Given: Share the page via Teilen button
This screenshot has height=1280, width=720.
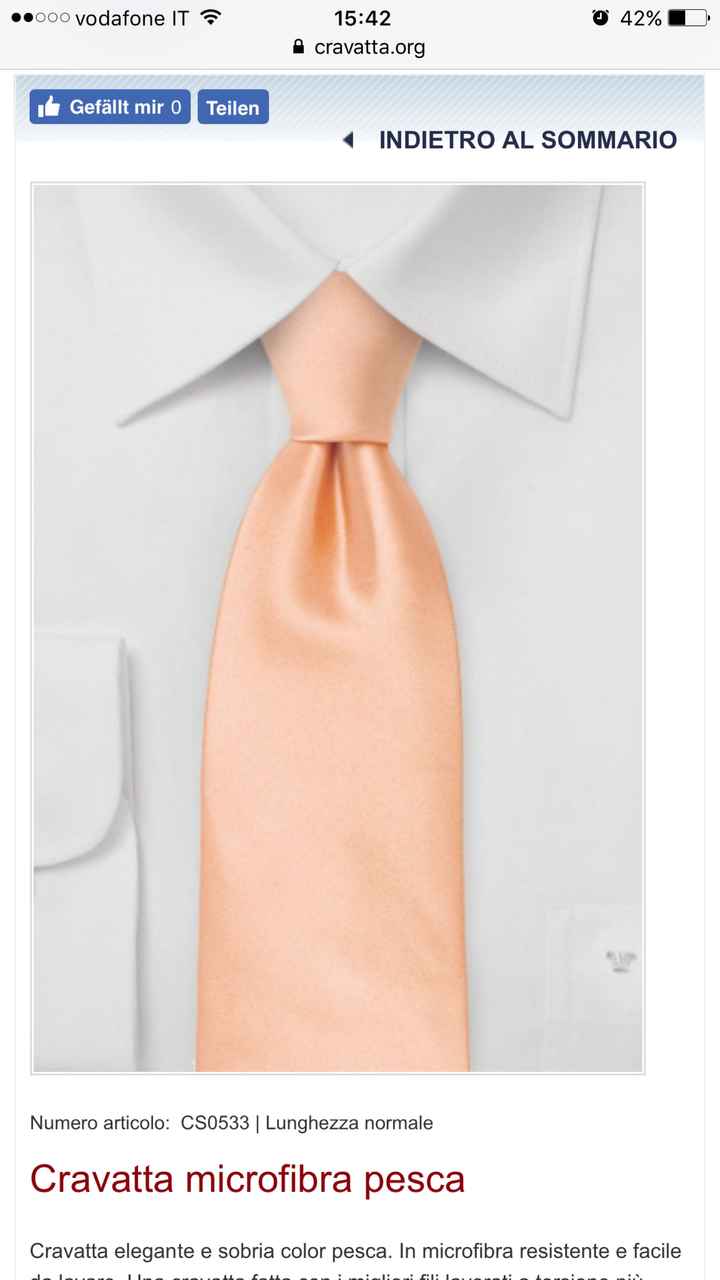Looking at the screenshot, I should point(233,107).
